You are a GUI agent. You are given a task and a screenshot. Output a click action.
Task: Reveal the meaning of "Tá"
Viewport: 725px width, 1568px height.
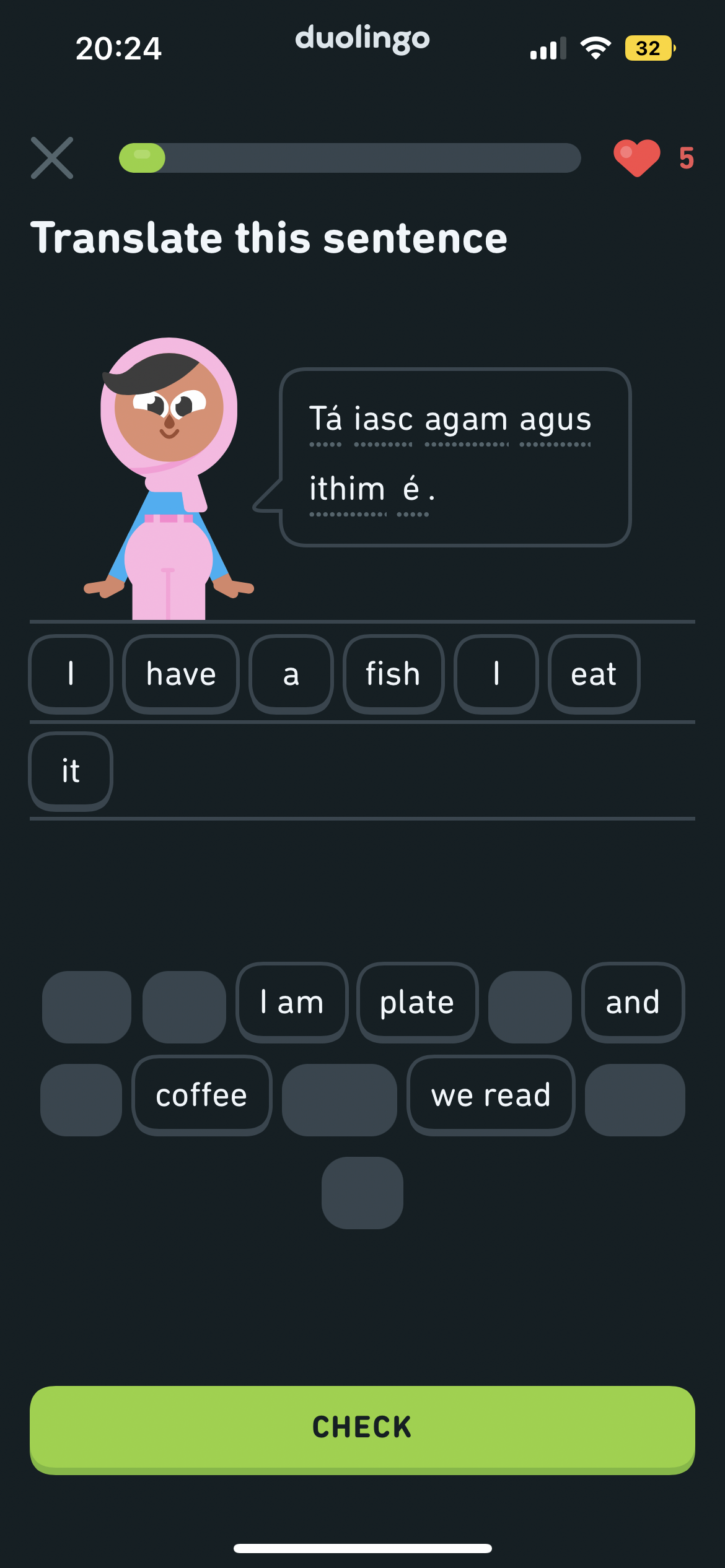325,420
